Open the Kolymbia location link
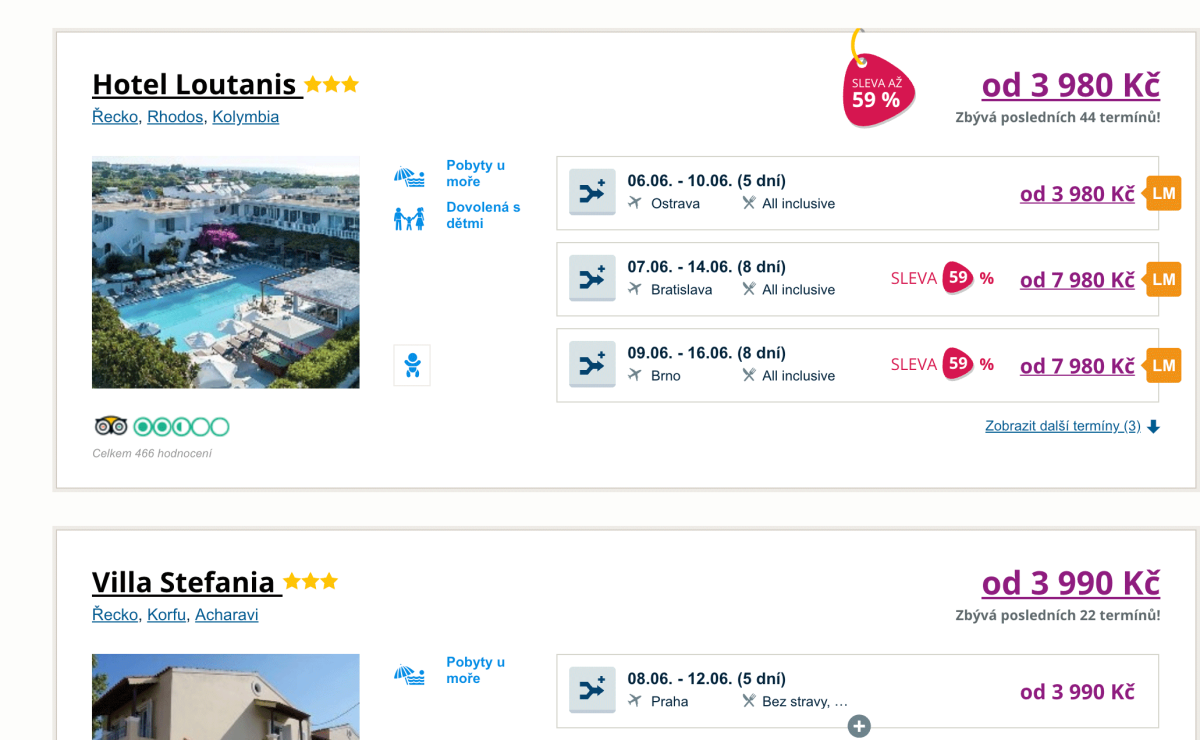1200x740 pixels. [x=245, y=117]
